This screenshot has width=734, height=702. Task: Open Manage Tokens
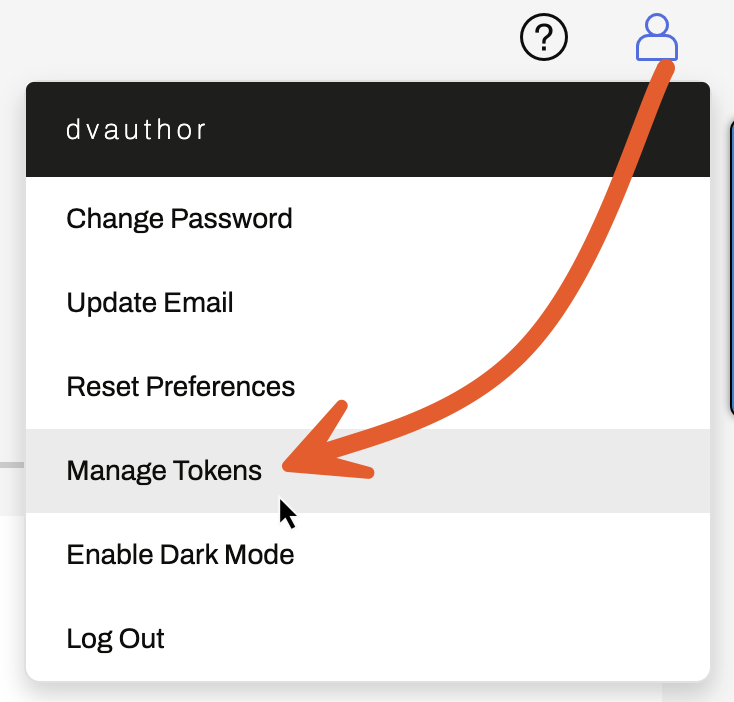pyautogui.click(x=164, y=470)
